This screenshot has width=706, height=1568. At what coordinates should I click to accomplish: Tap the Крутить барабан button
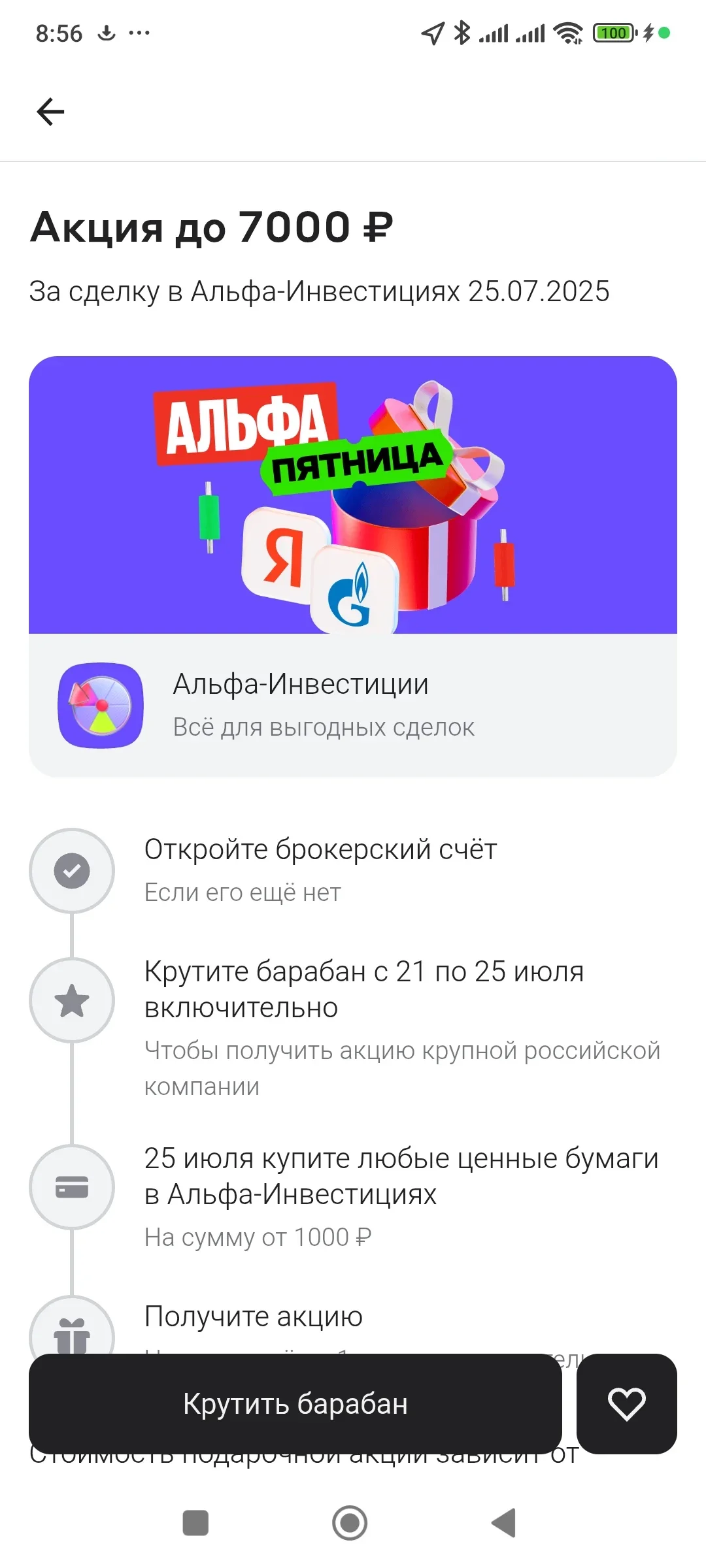pos(295,1403)
